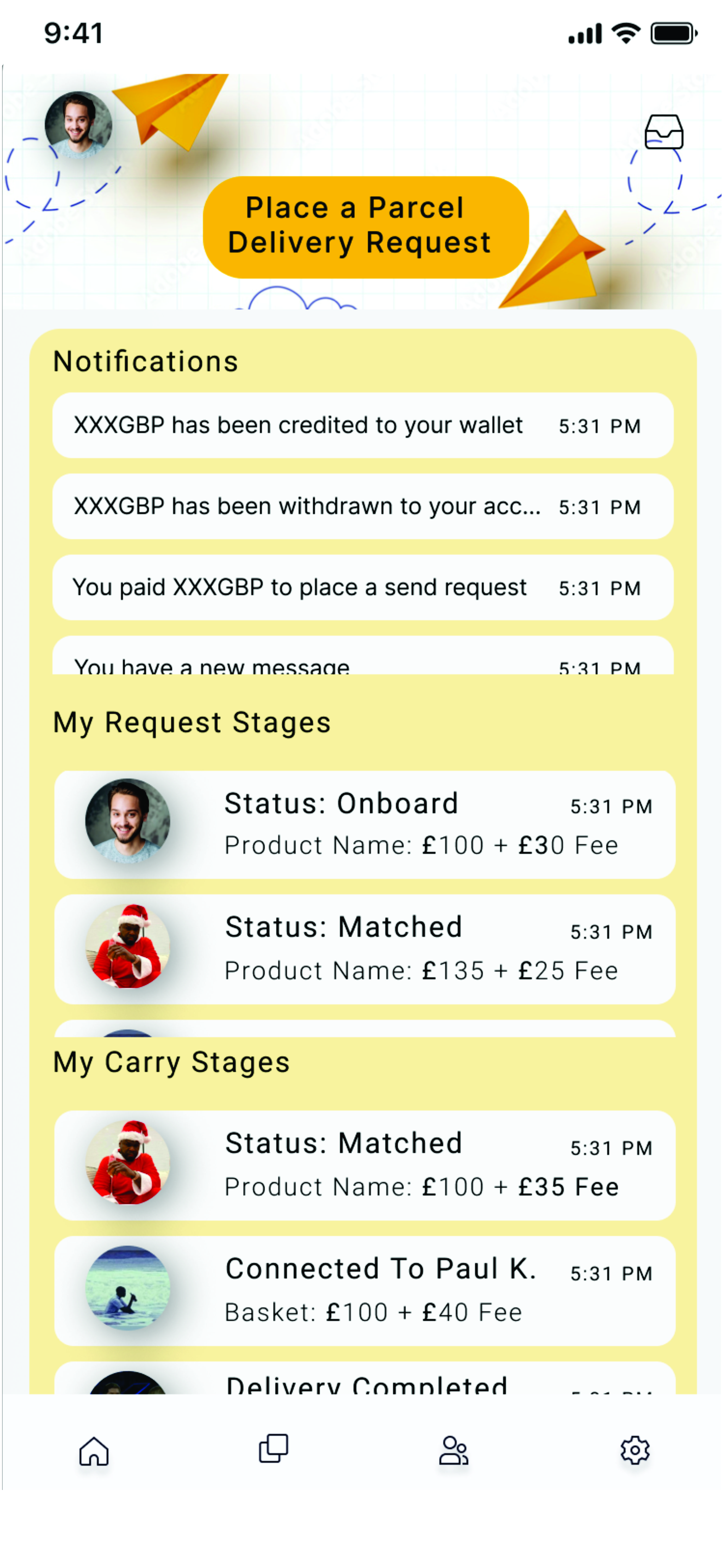Screen dimensions: 724x1568
Task: Open the withdrawn to account notification
Action: (363, 506)
